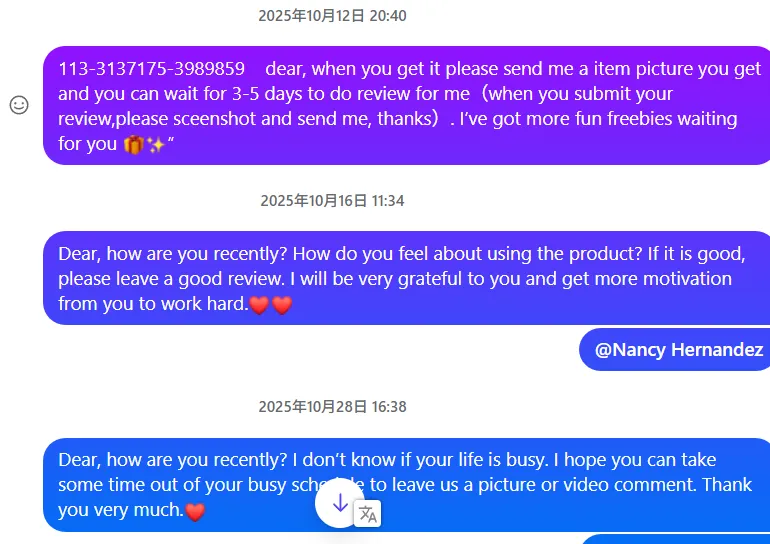Tap the scroll-to-bottom arrow button
Viewport: 770px width, 544px height.
tap(340, 502)
